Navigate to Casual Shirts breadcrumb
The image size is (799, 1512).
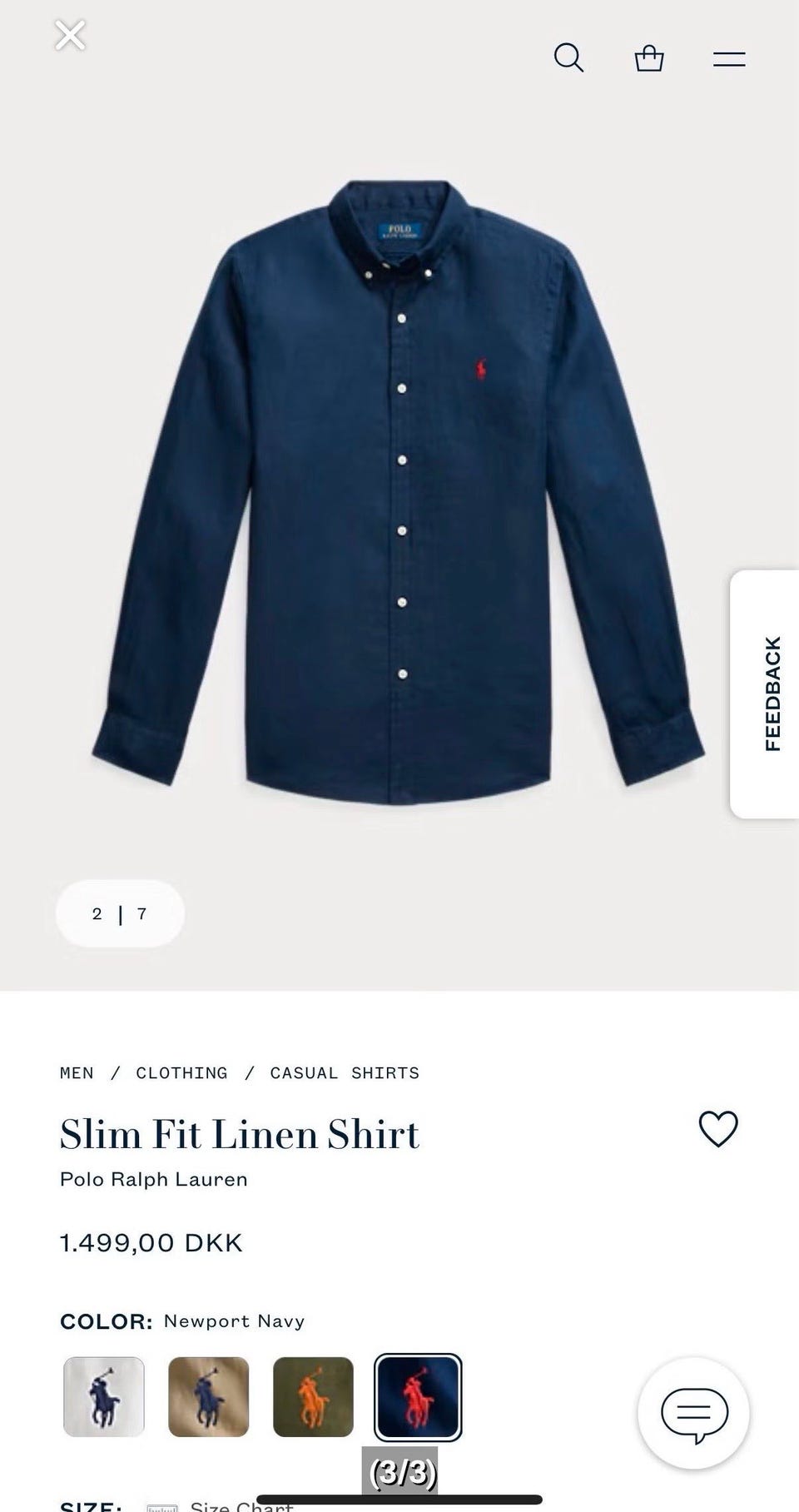point(345,1073)
